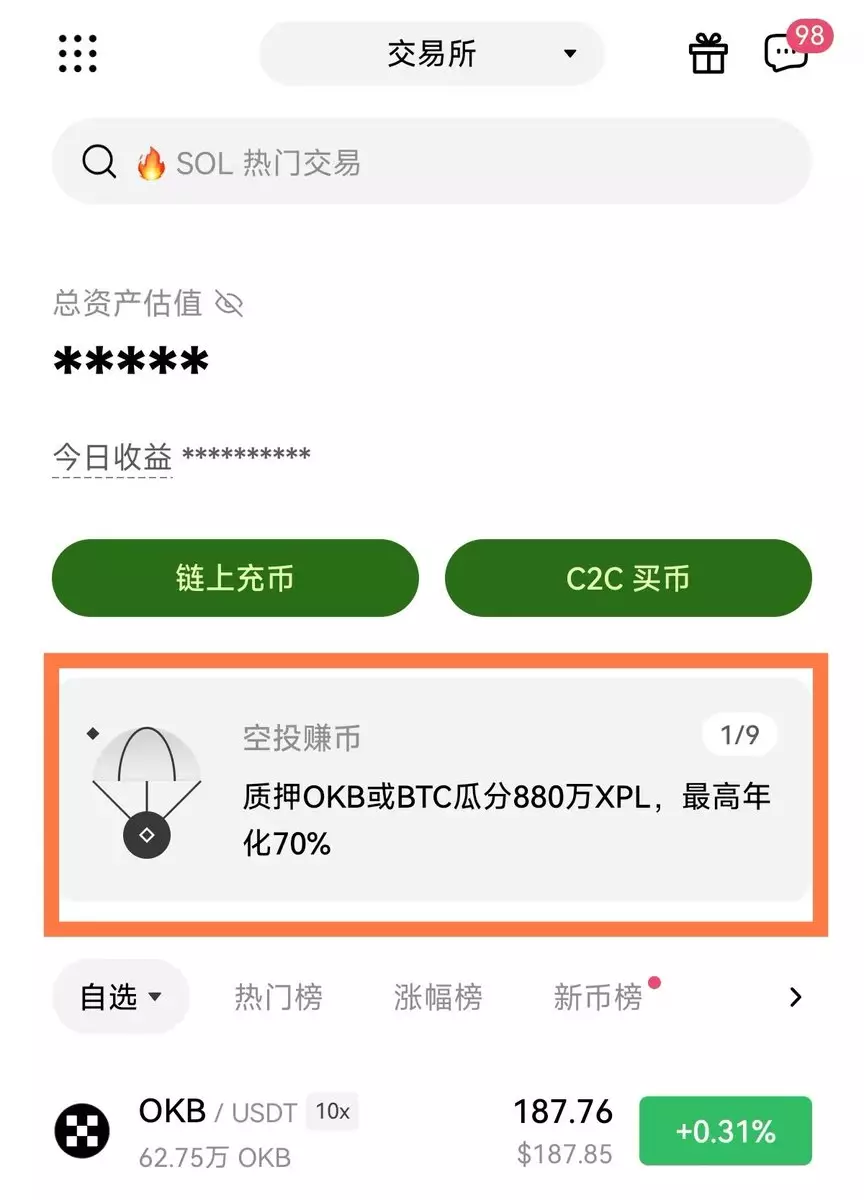Image resolution: width=864 pixels, height=1200 pixels.
Task: Switch to the 热门榜 tab
Action: pos(278,997)
